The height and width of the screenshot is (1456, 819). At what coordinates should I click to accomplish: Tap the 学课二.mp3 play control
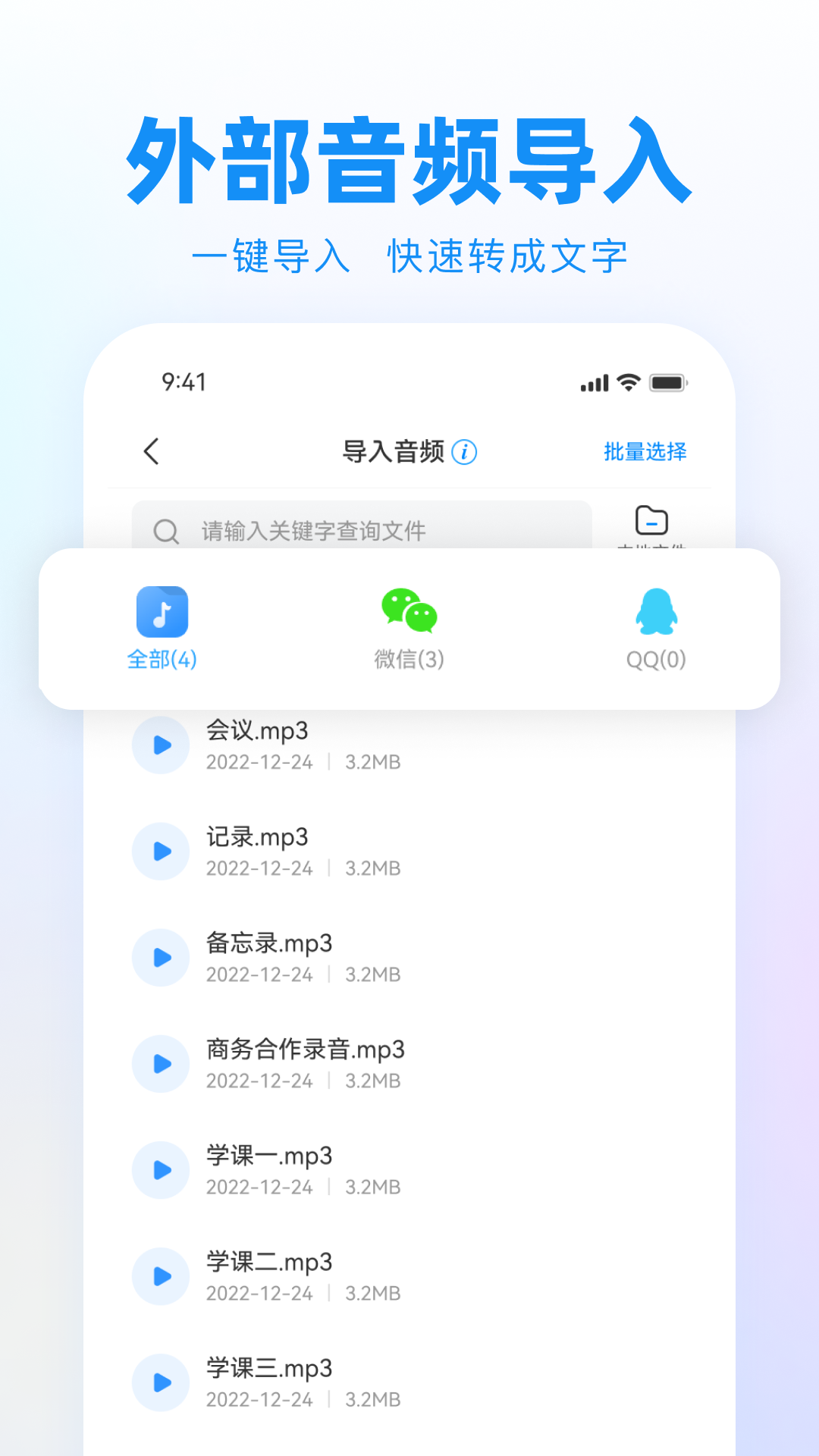click(161, 1276)
